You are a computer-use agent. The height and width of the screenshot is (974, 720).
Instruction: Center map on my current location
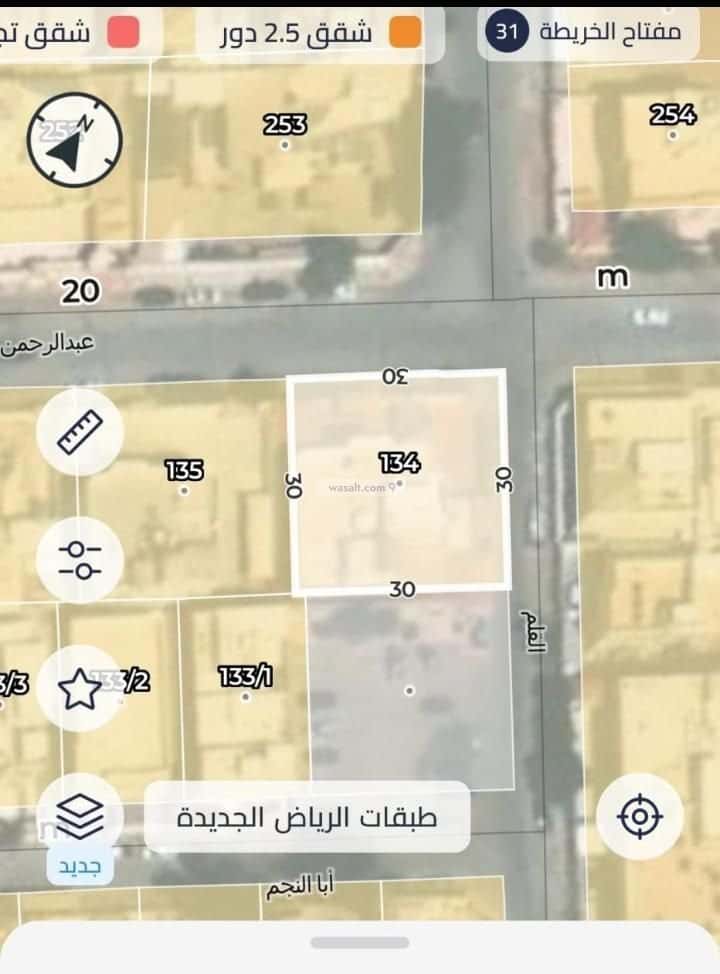(x=640, y=817)
